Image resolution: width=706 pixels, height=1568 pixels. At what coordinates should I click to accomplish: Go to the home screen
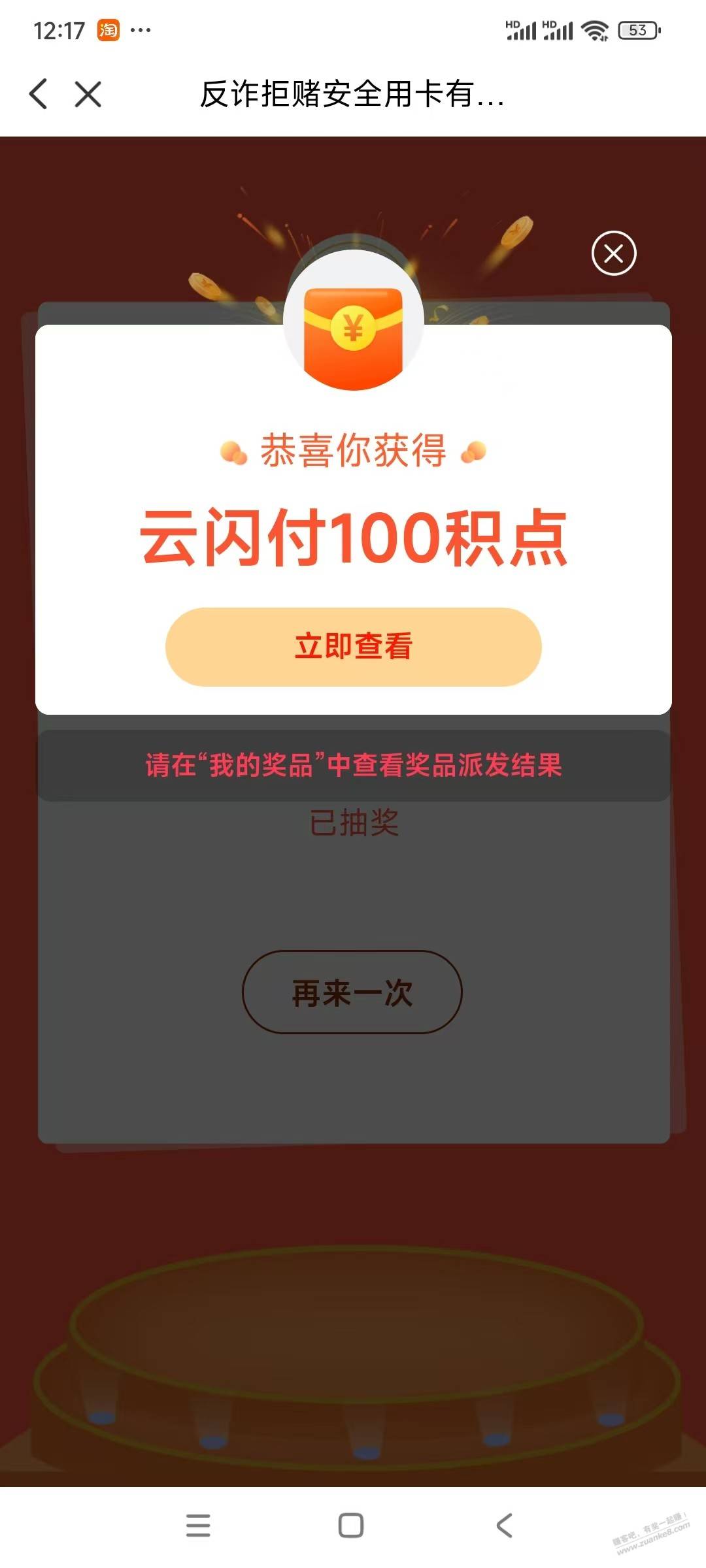point(351,1526)
